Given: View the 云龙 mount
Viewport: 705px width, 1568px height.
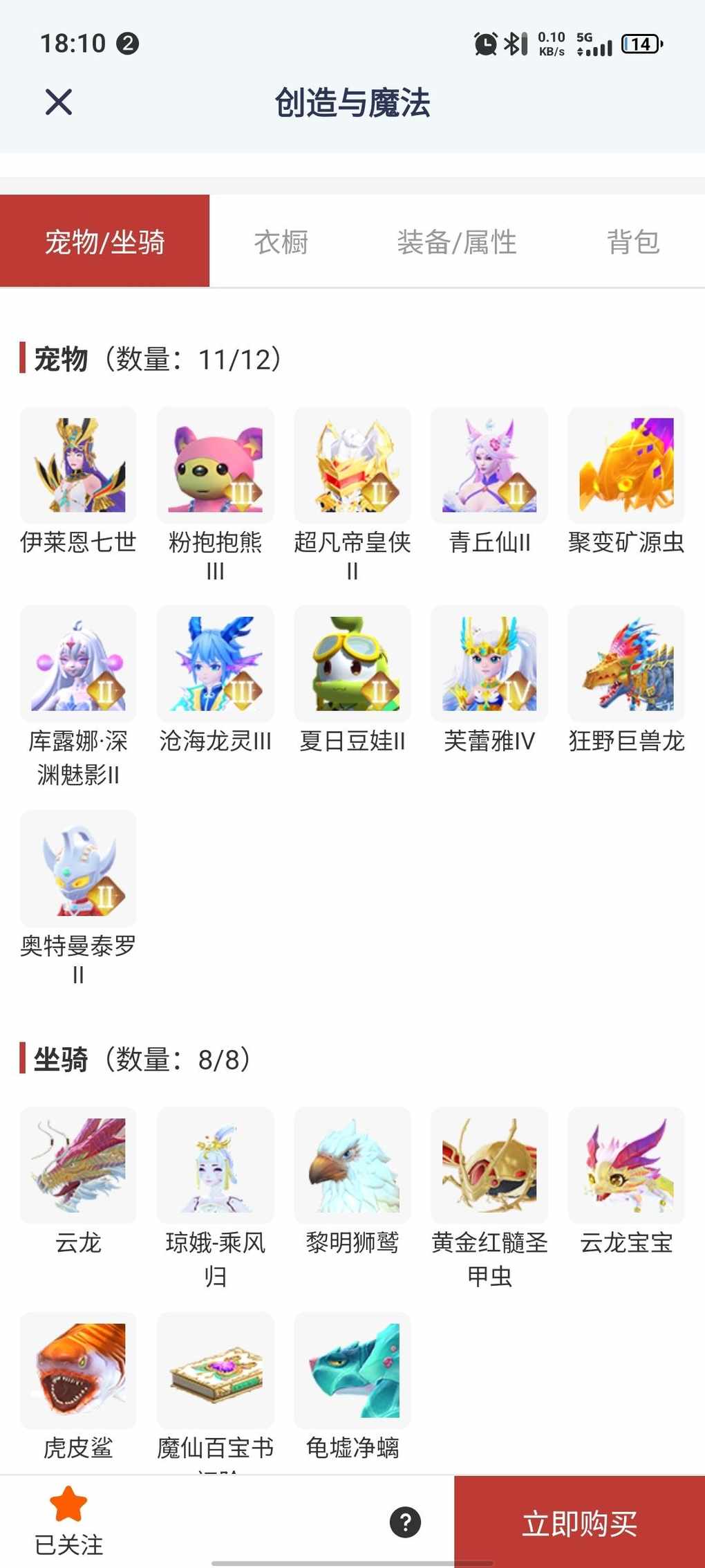Looking at the screenshot, I should (x=78, y=1165).
